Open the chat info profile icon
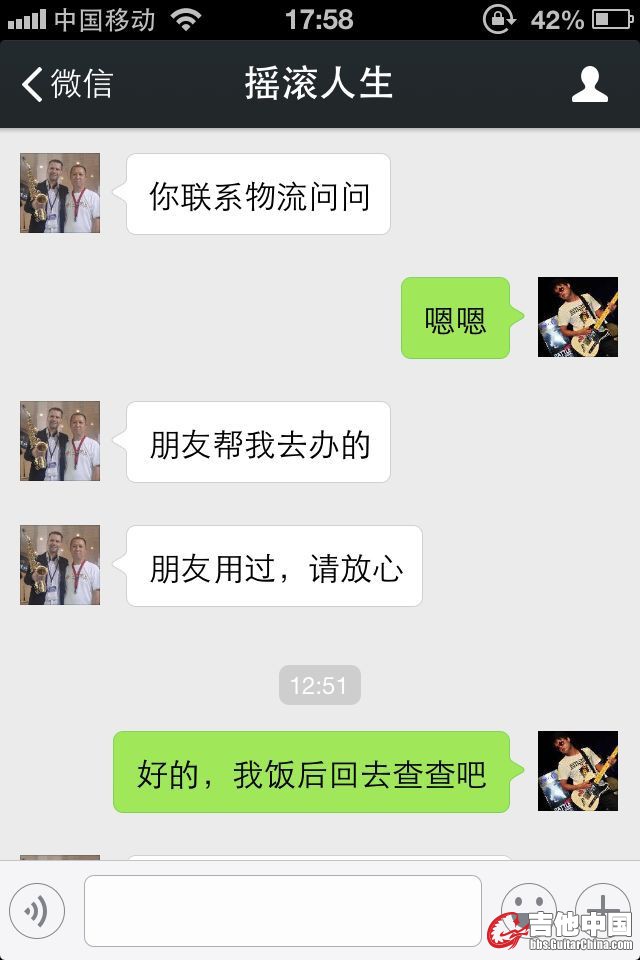 click(x=590, y=84)
